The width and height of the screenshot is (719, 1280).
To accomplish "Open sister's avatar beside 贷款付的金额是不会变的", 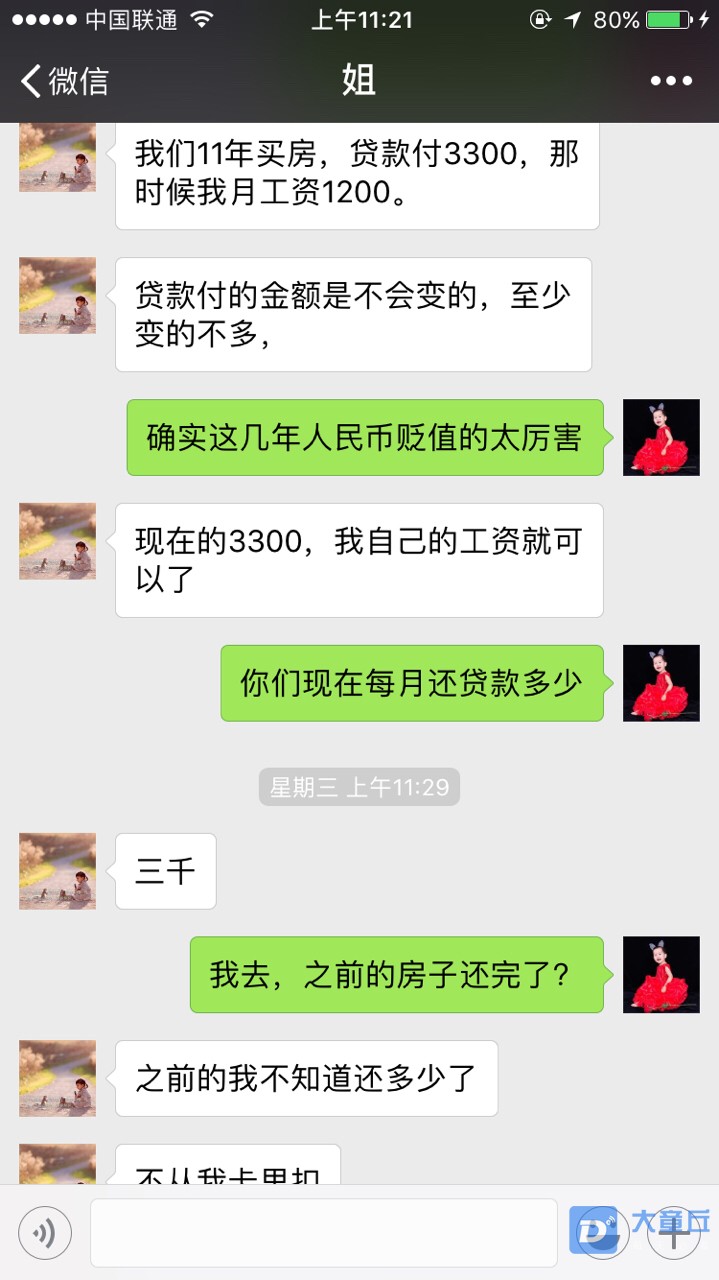I will point(58,295).
